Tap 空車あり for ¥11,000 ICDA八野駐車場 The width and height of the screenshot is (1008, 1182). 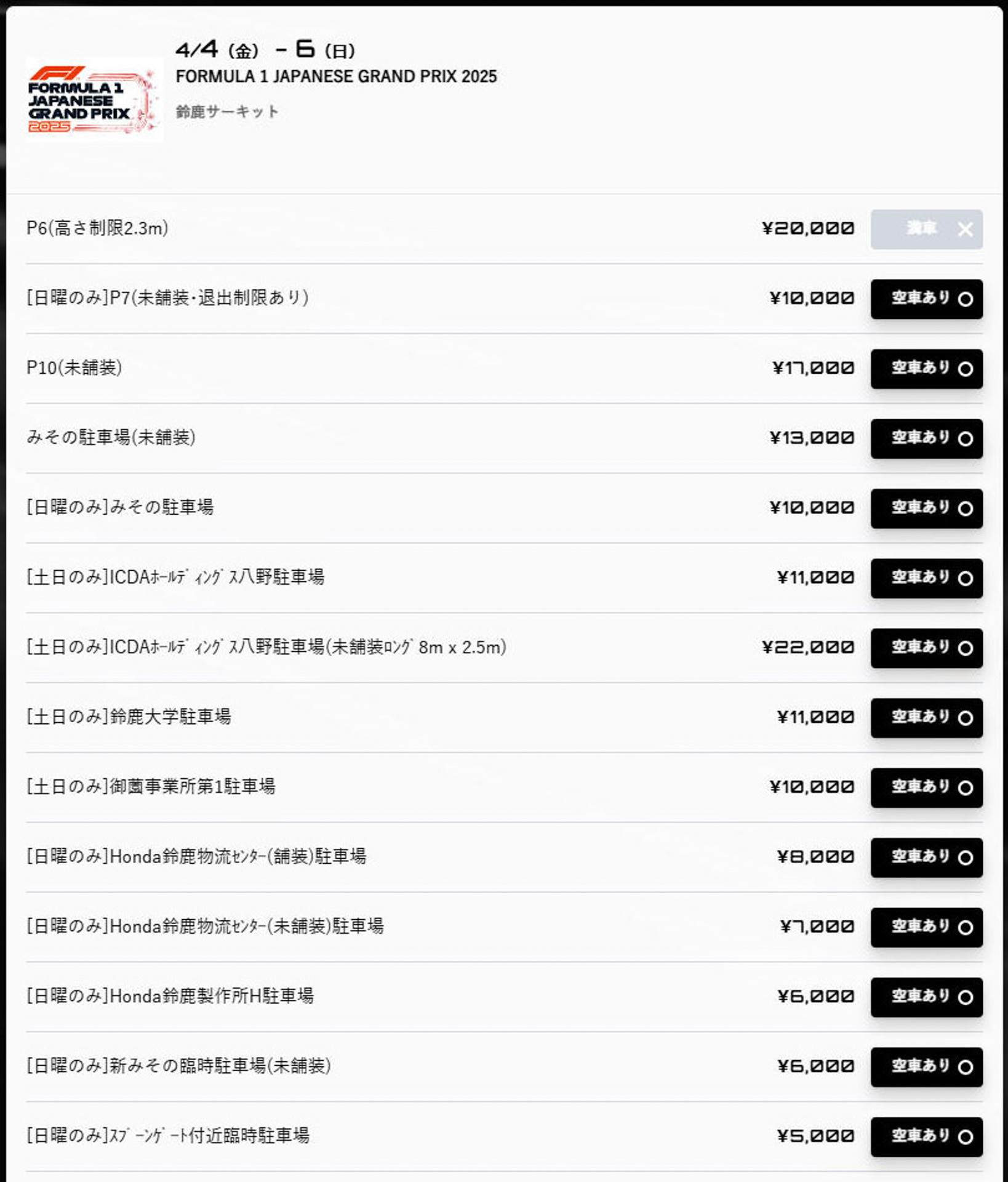click(x=926, y=578)
